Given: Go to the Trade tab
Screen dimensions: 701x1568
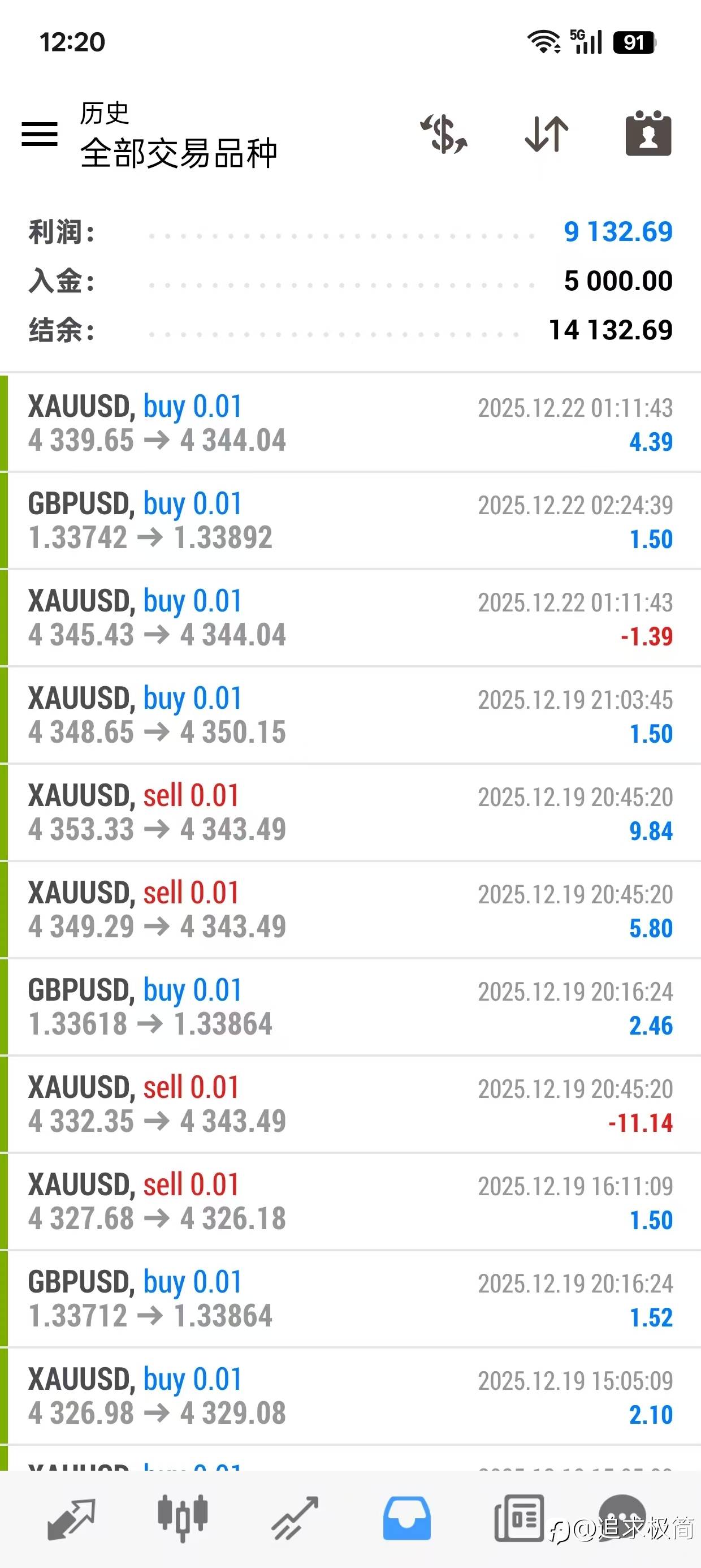Looking at the screenshot, I should pos(295,1519).
